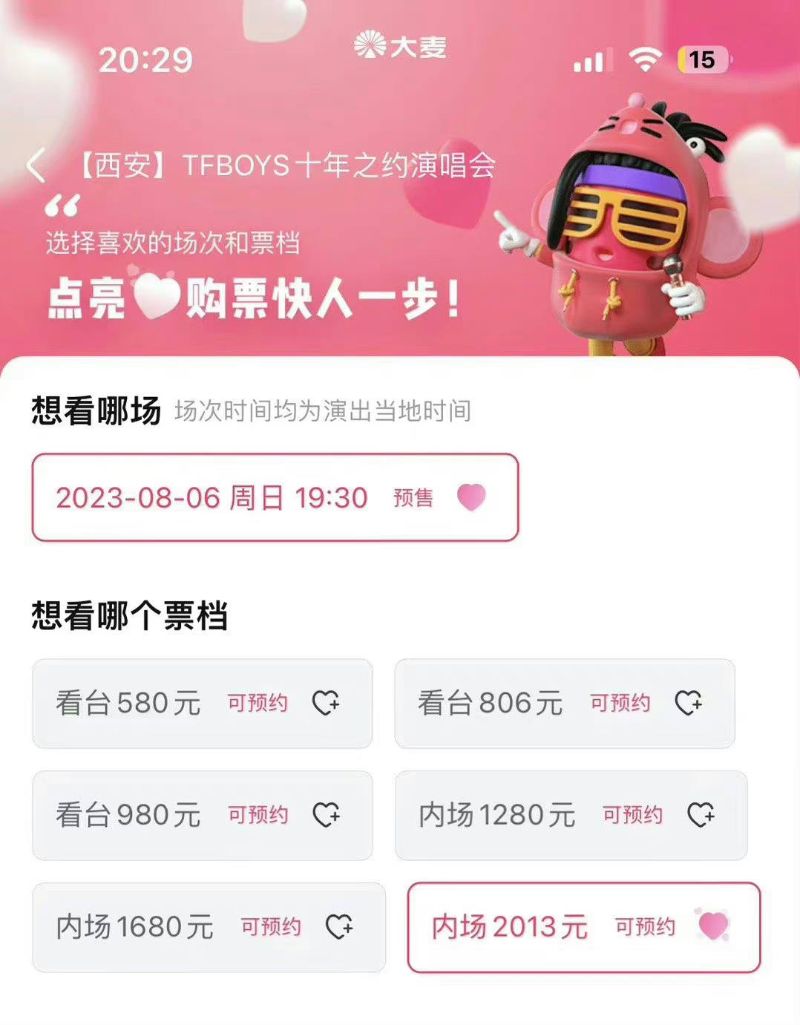This screenshot has height=1025, width=800.
Task: Deselect the 内场2013元 ticket tier
Action: pos(583,927)
